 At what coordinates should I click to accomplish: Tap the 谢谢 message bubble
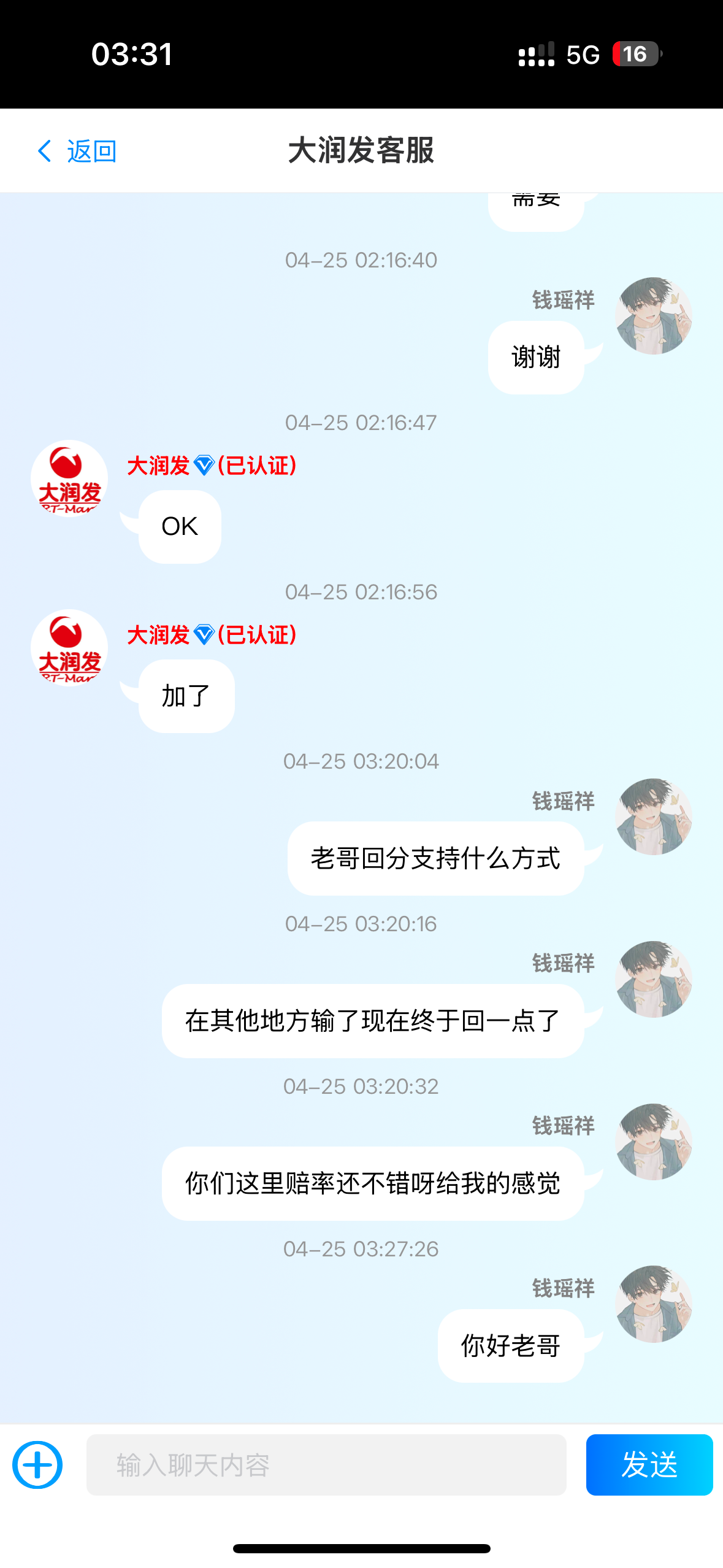535,357
